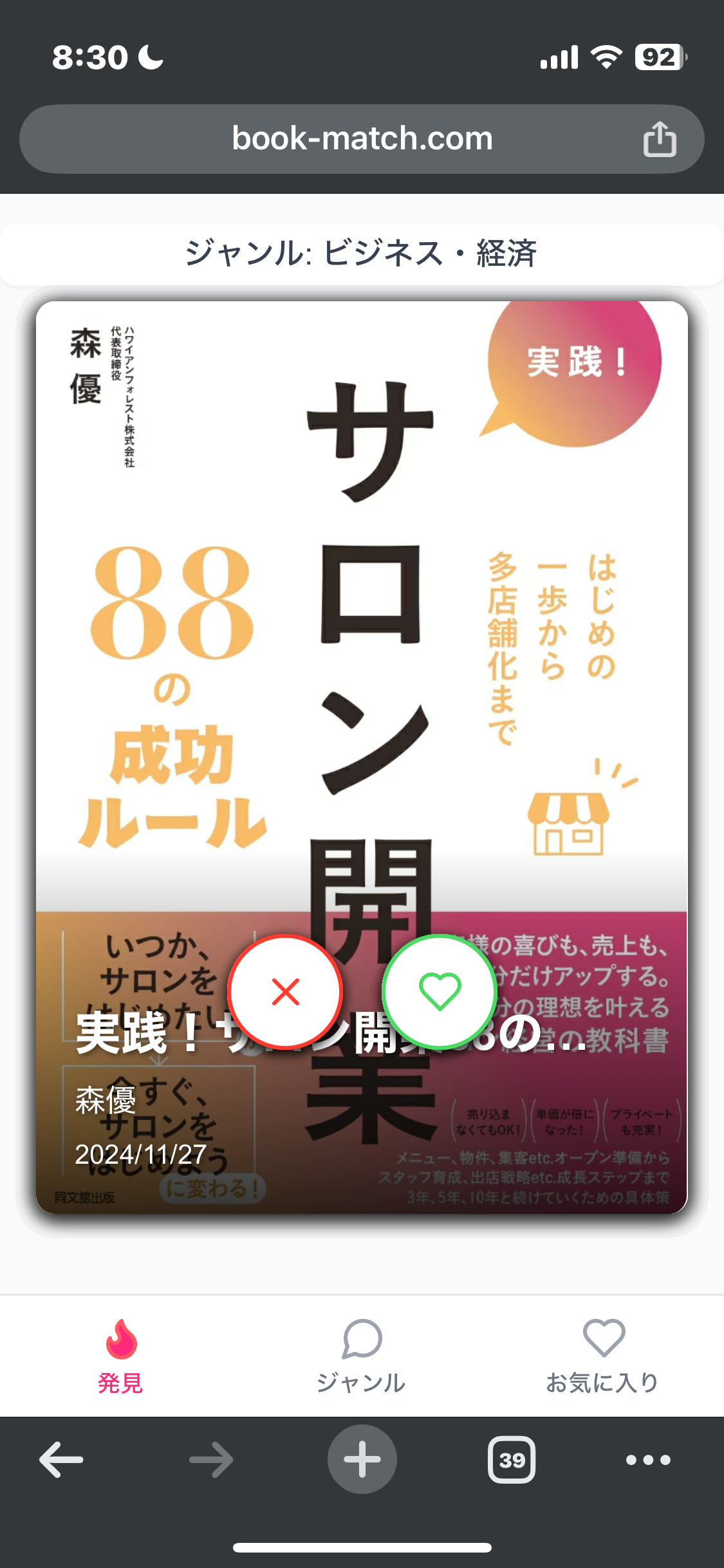View the 39 open browser tabs

[x=512, y=1460]
